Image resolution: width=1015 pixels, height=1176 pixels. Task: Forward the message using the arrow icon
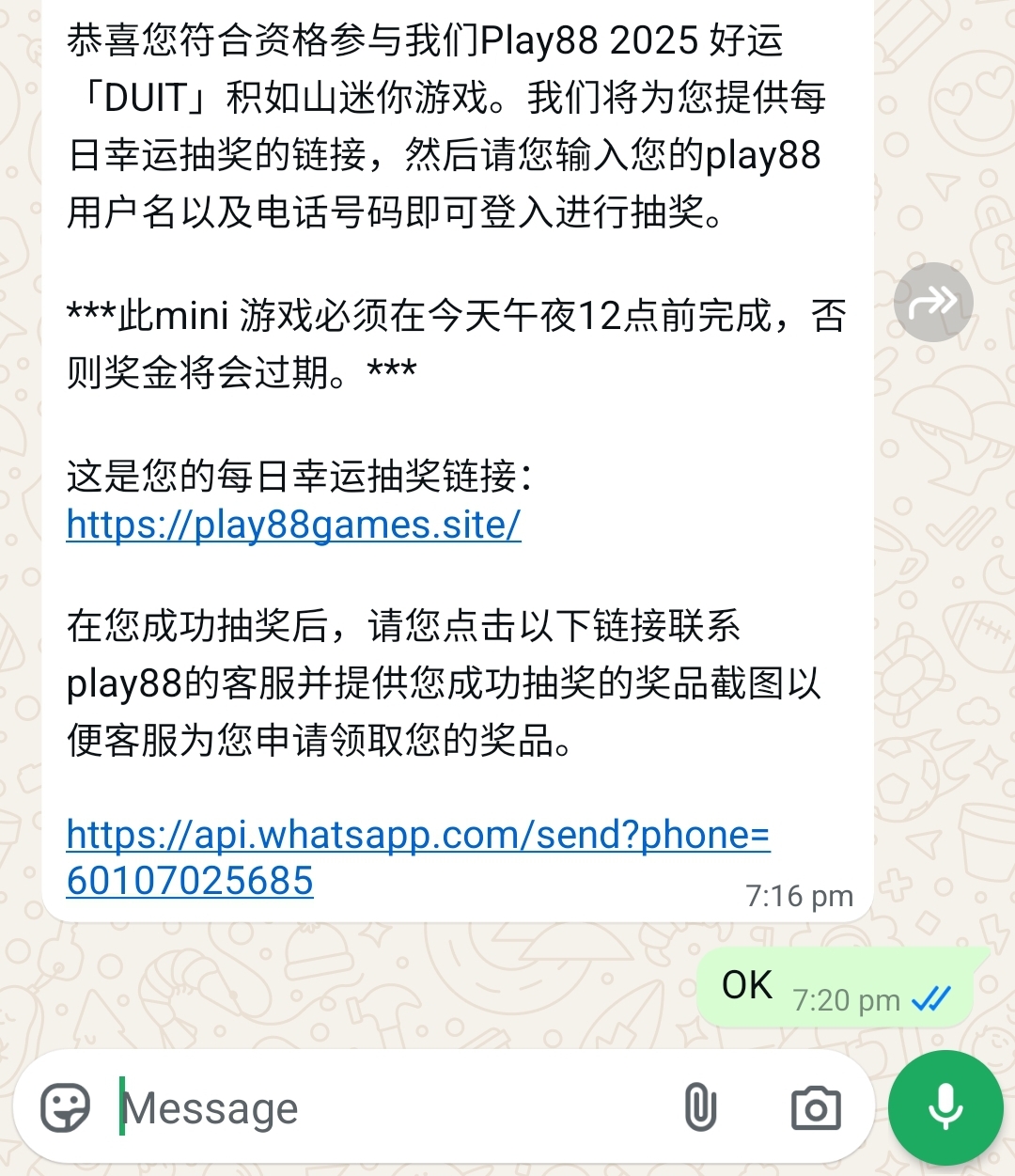pos(932,303)
